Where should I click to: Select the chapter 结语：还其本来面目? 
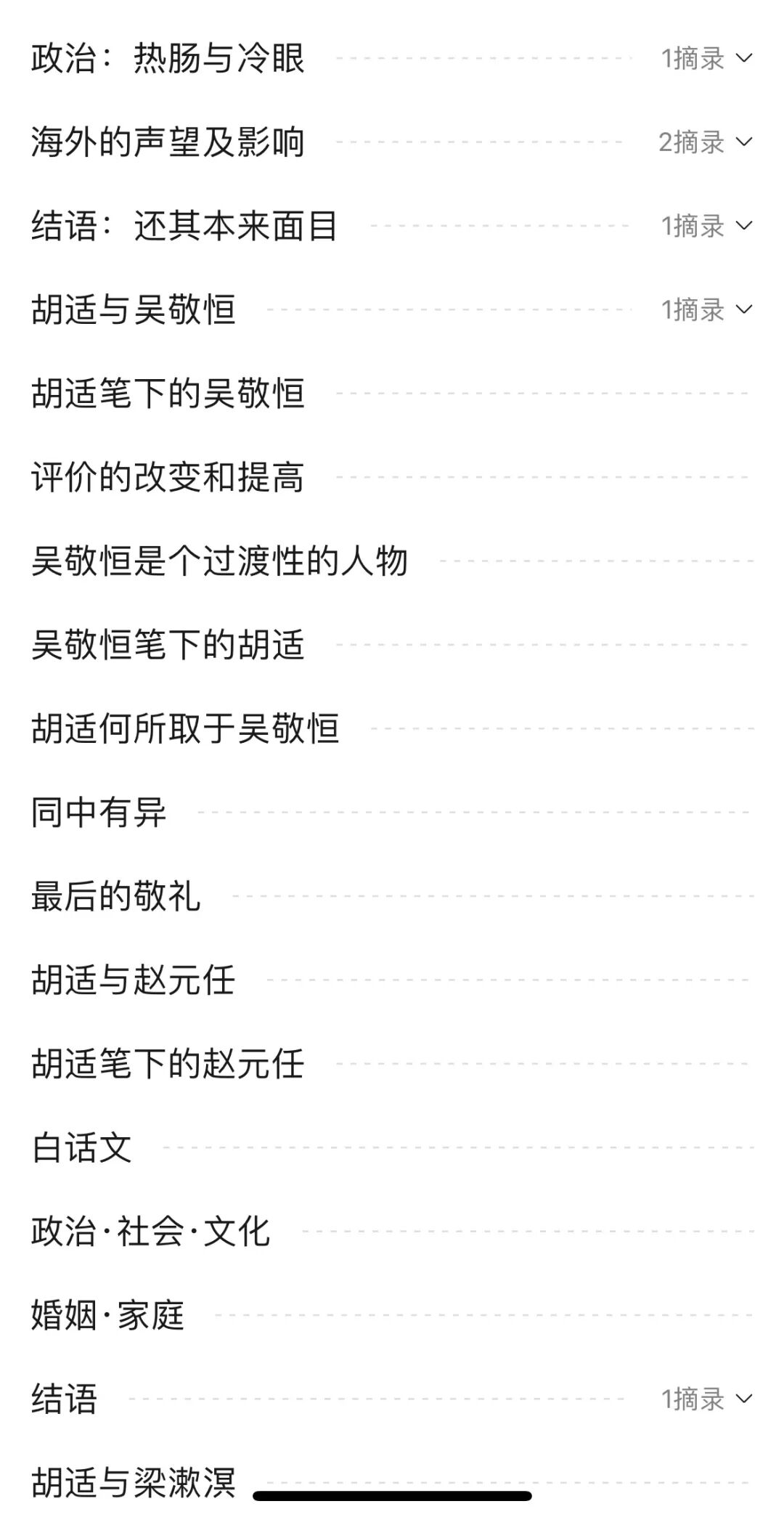pyautogui.click(x=185, y=225)
